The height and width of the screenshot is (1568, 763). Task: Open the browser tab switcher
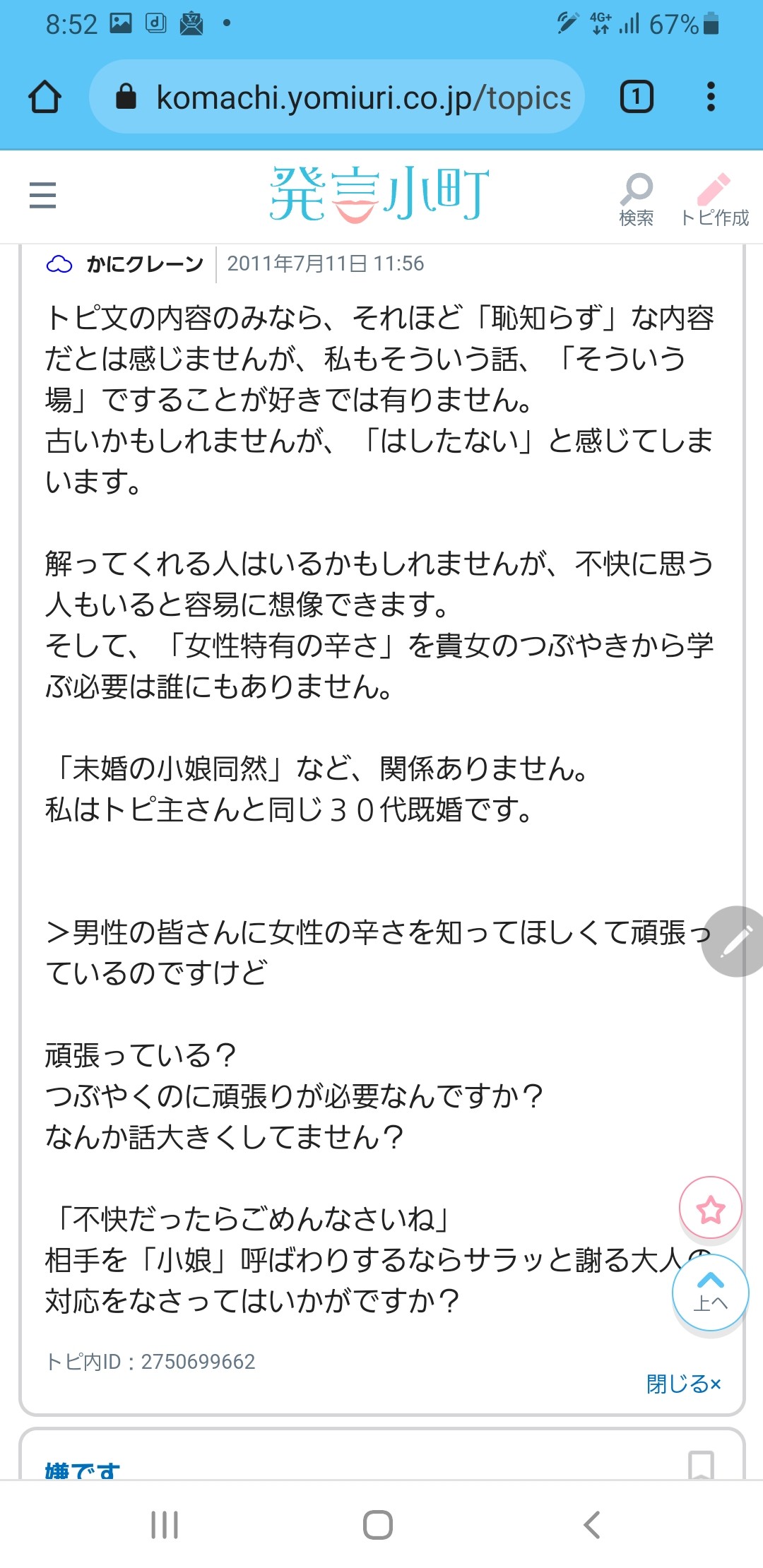636,97
